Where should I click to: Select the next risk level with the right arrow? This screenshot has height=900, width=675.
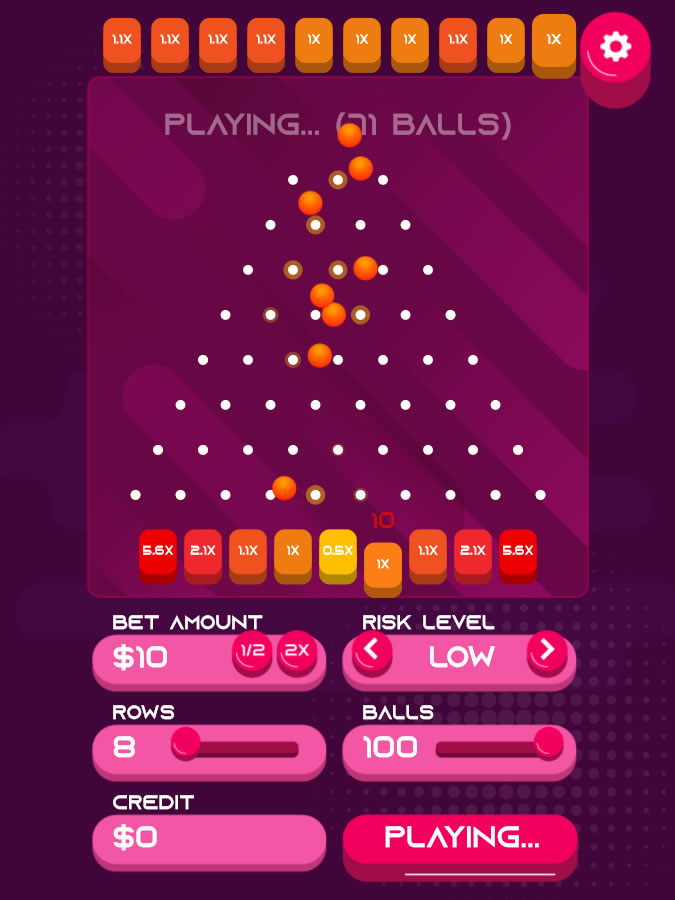[547, 651]
